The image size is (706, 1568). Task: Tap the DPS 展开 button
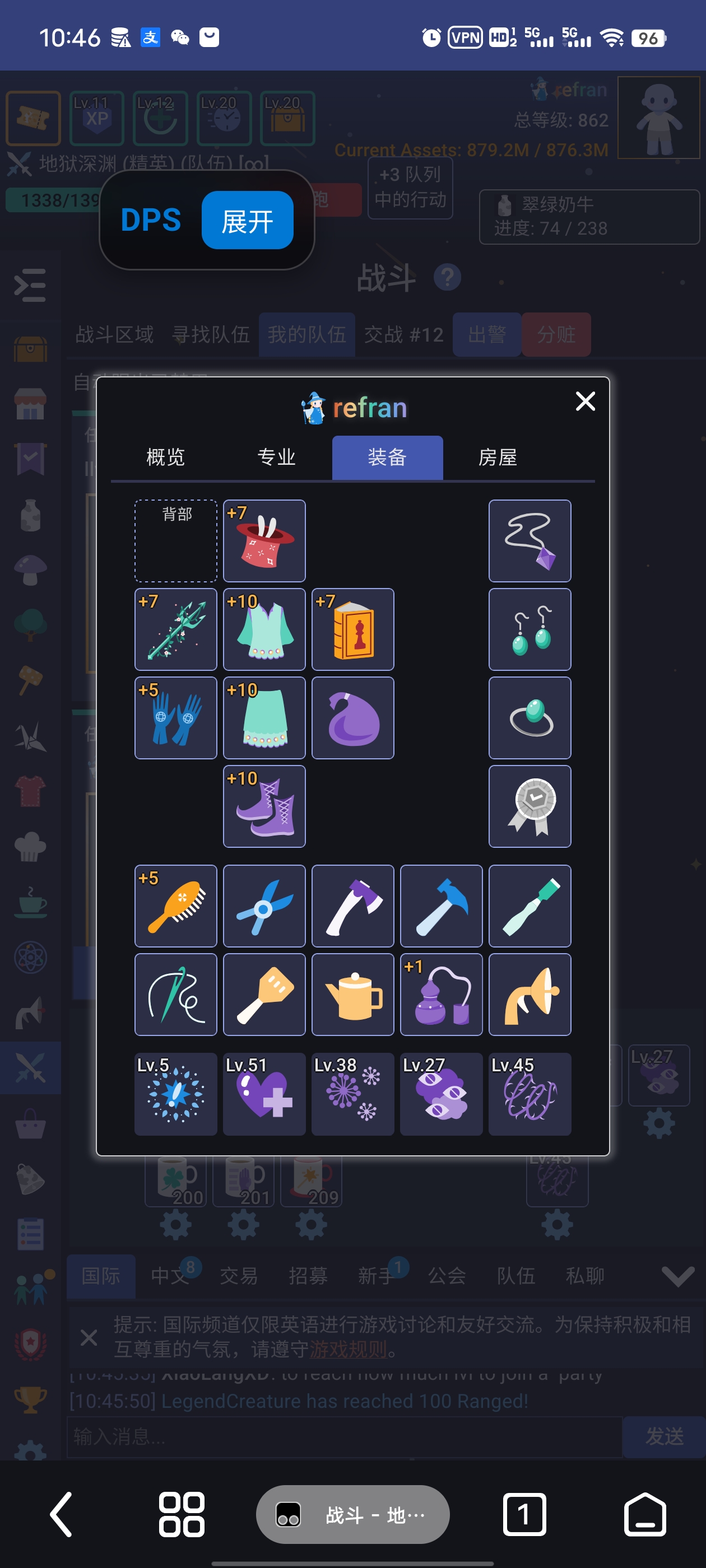click(247, 220)
